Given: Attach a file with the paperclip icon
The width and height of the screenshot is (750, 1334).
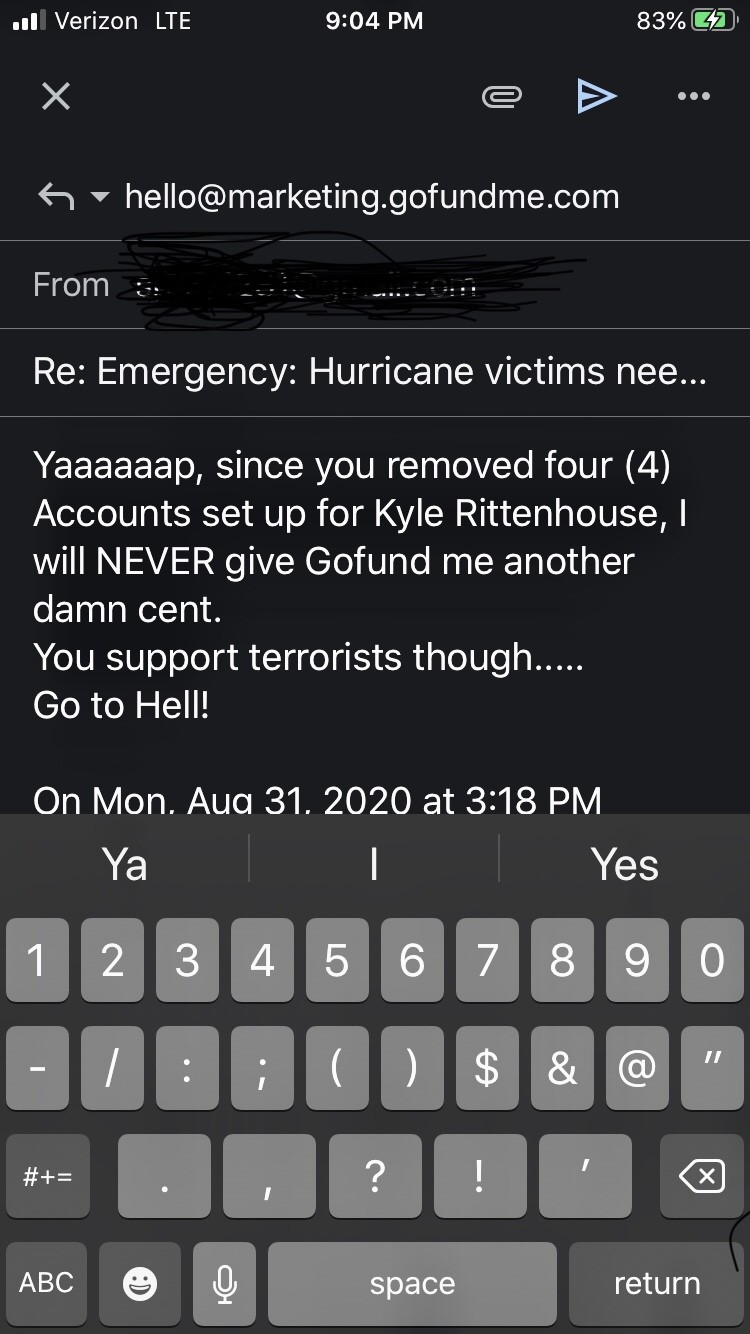Looking at the screenshot, I should (502, 96).
